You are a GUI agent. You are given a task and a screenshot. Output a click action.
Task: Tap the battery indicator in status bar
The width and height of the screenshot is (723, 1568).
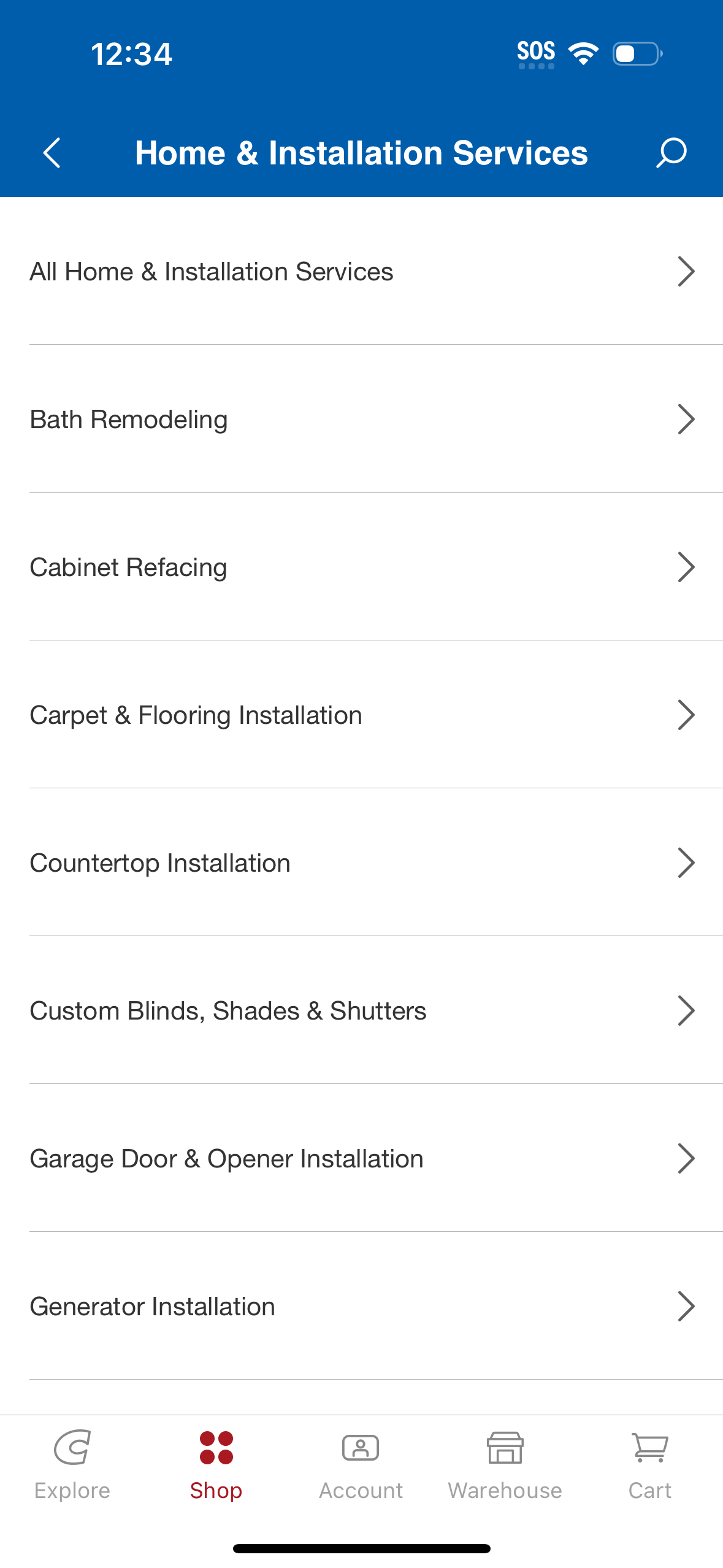point(635,54)
